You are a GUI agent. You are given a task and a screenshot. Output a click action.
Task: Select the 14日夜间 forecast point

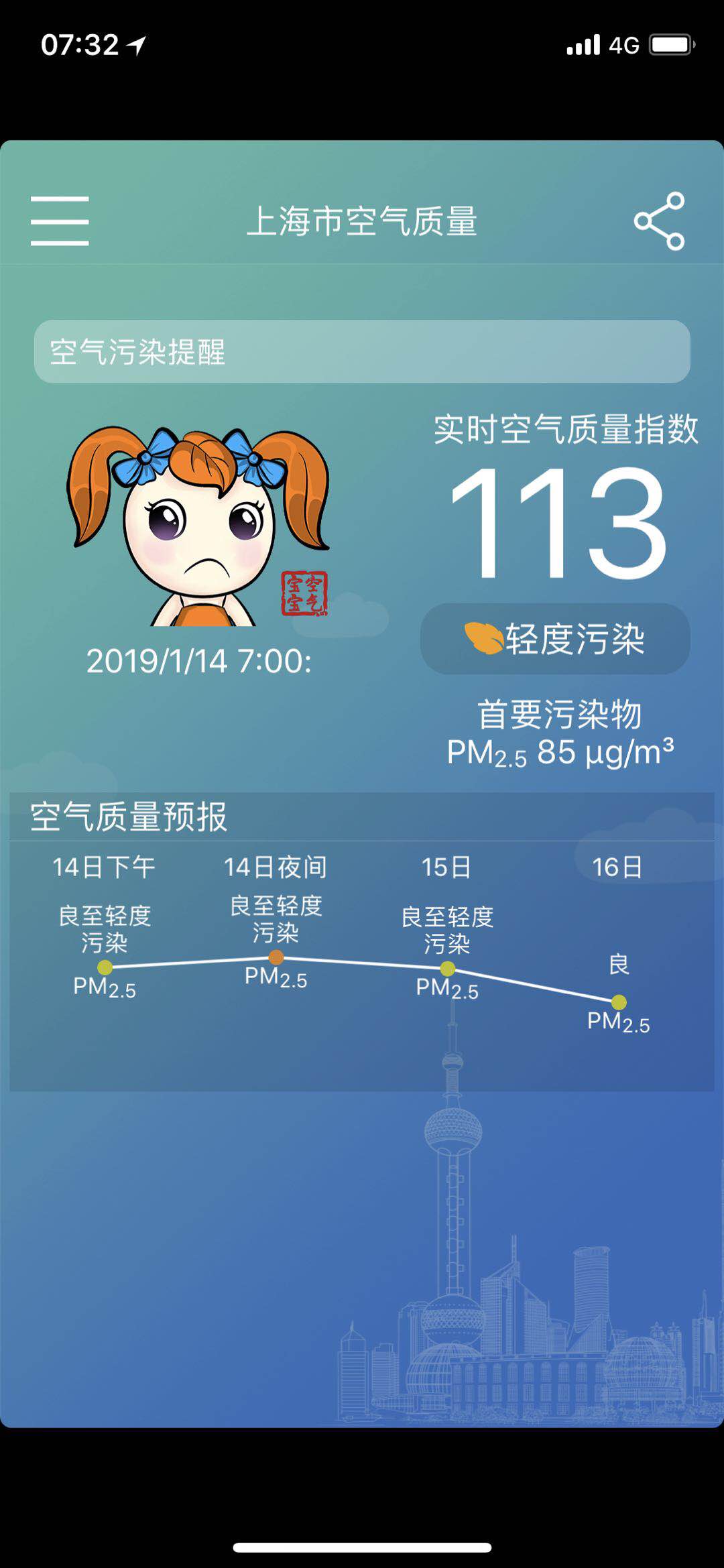(x=276, y=957)
